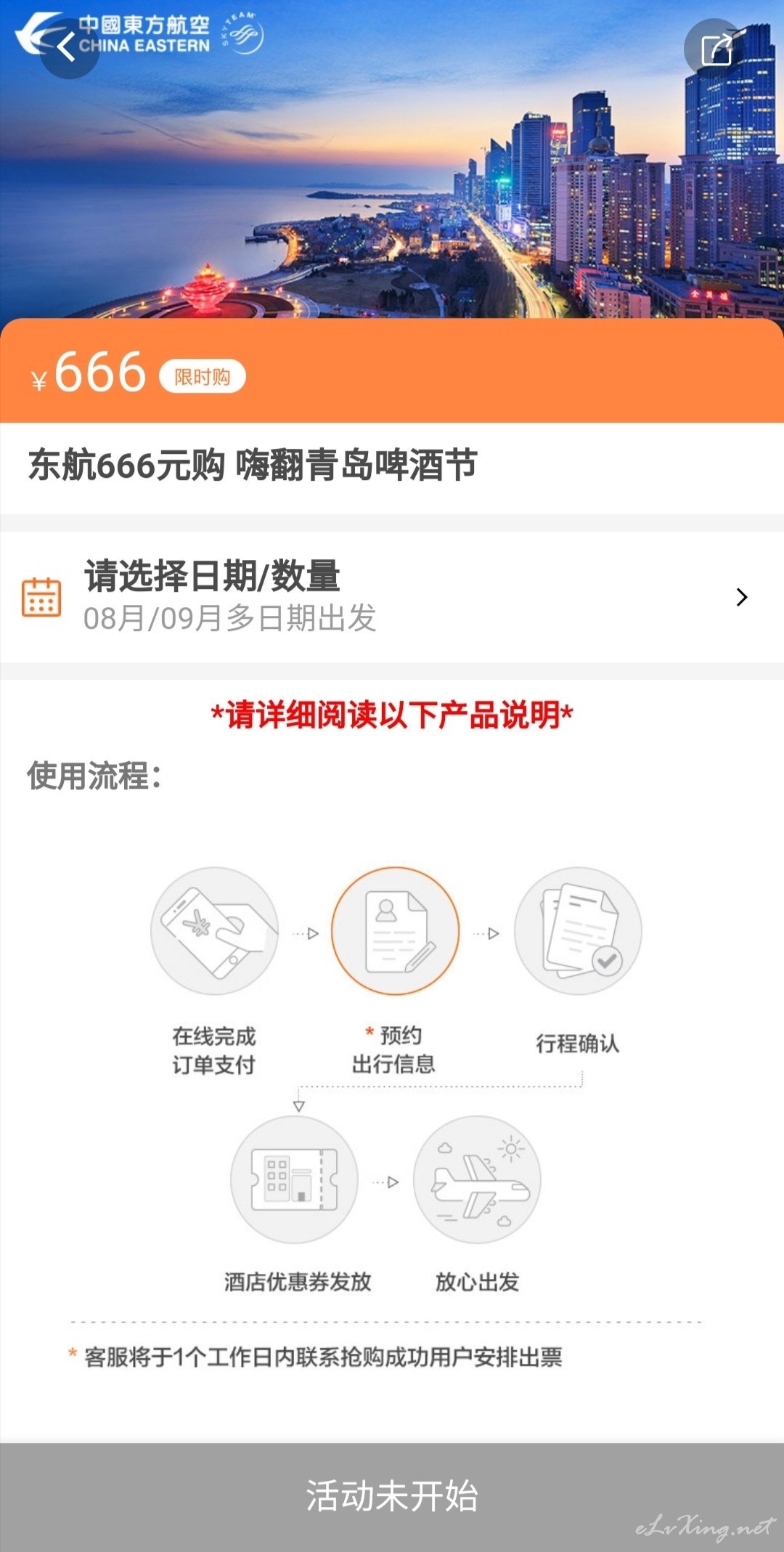Open the date/quantity selection row
The height and width of the screenshot is (1552, 784).
[x=392, y=596]
